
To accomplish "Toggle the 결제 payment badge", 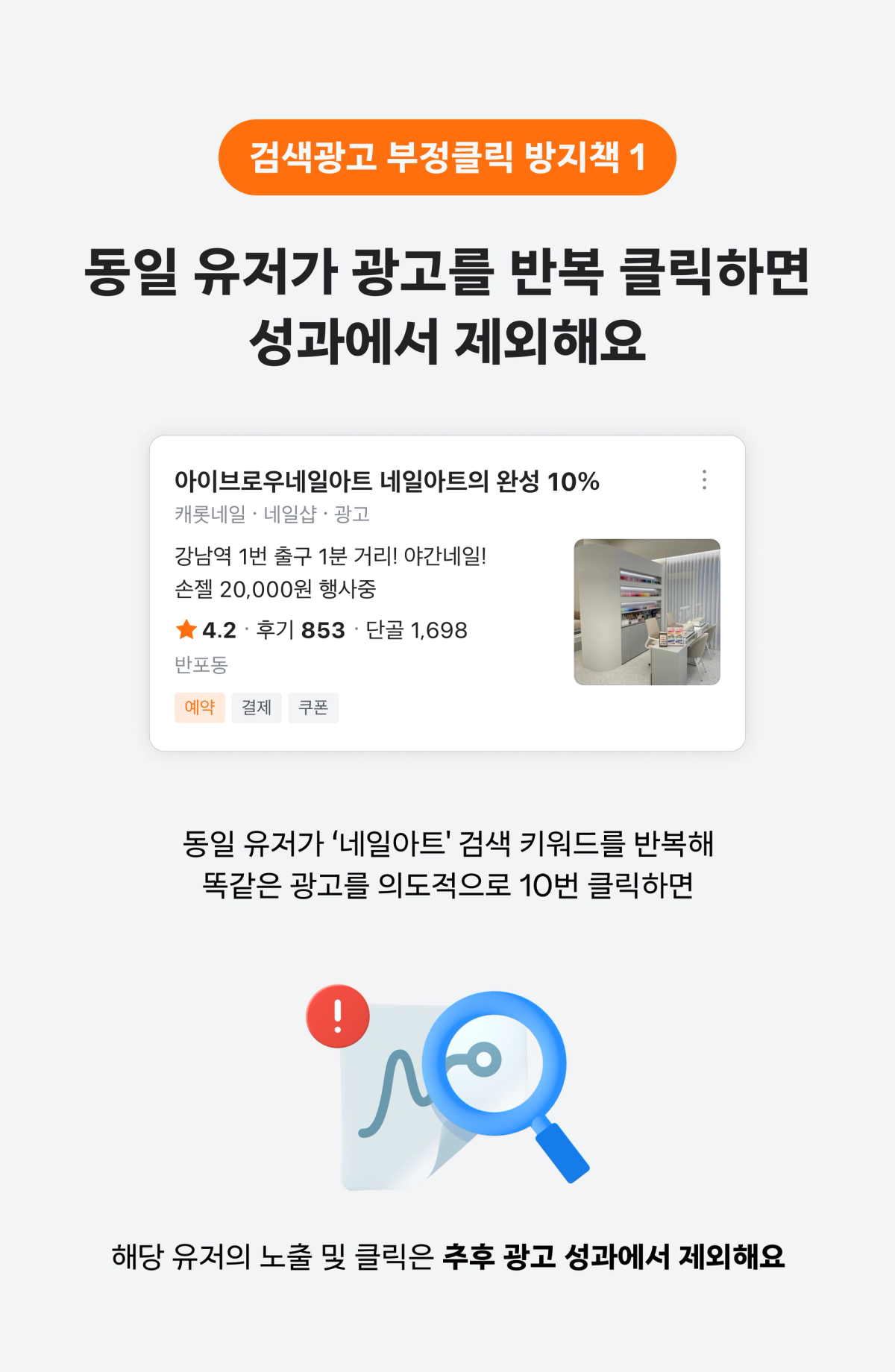I will click(257, 708).
